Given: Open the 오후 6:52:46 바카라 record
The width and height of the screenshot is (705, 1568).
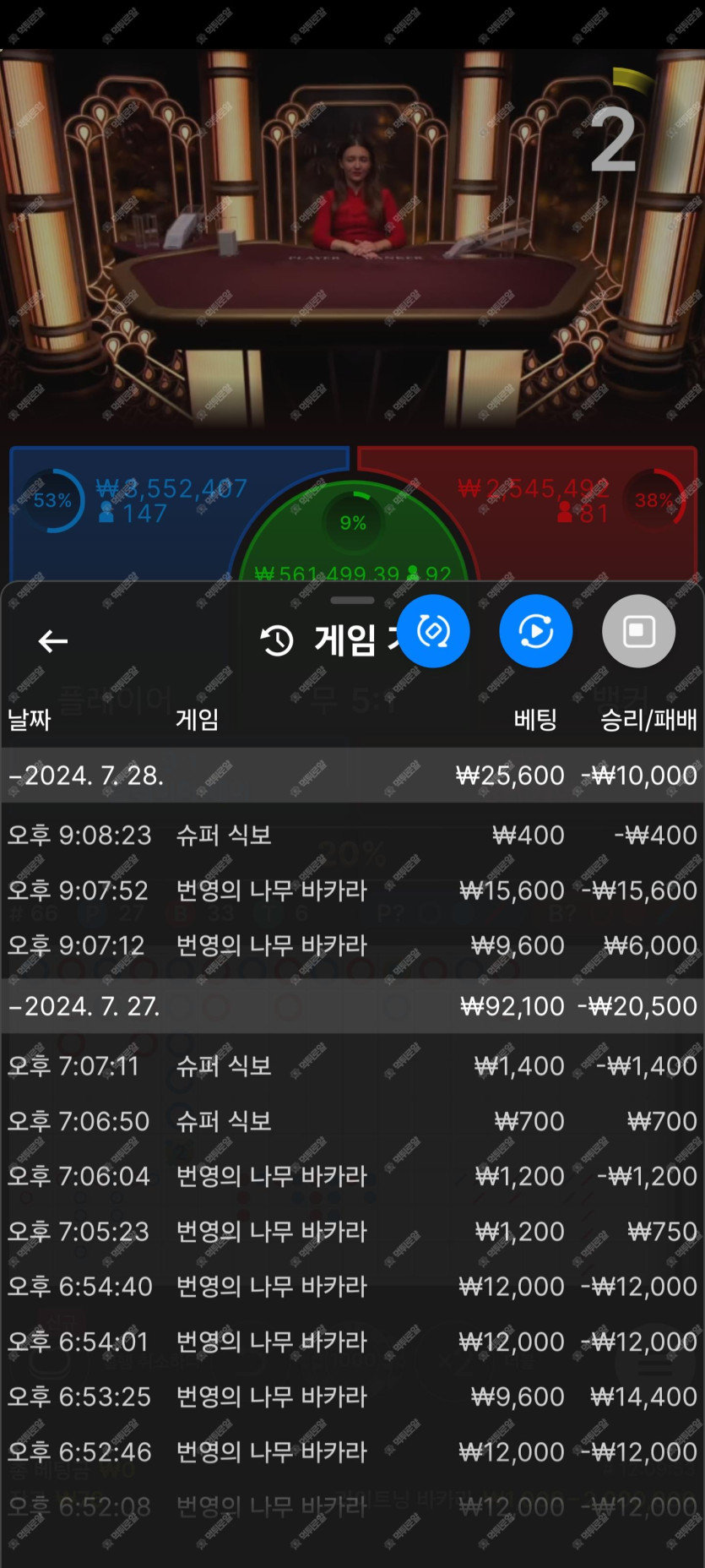Looking at the screenshot, I should pyautogui.click(x=353, y=1452).
